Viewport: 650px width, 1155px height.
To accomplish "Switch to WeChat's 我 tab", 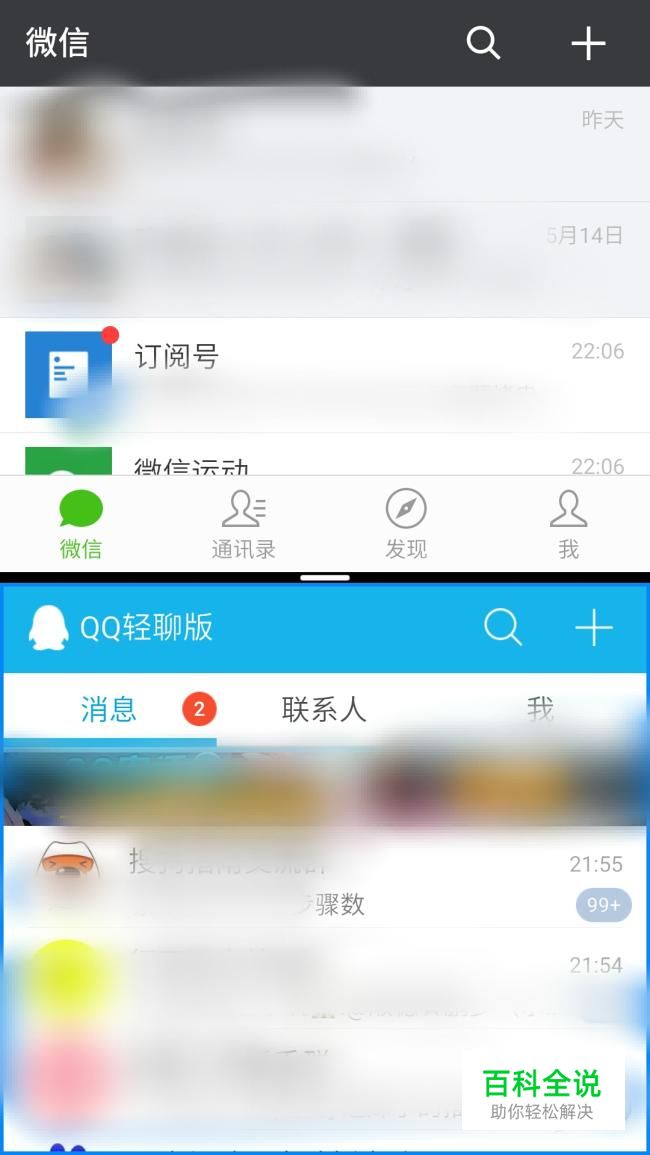I will 568,524.
